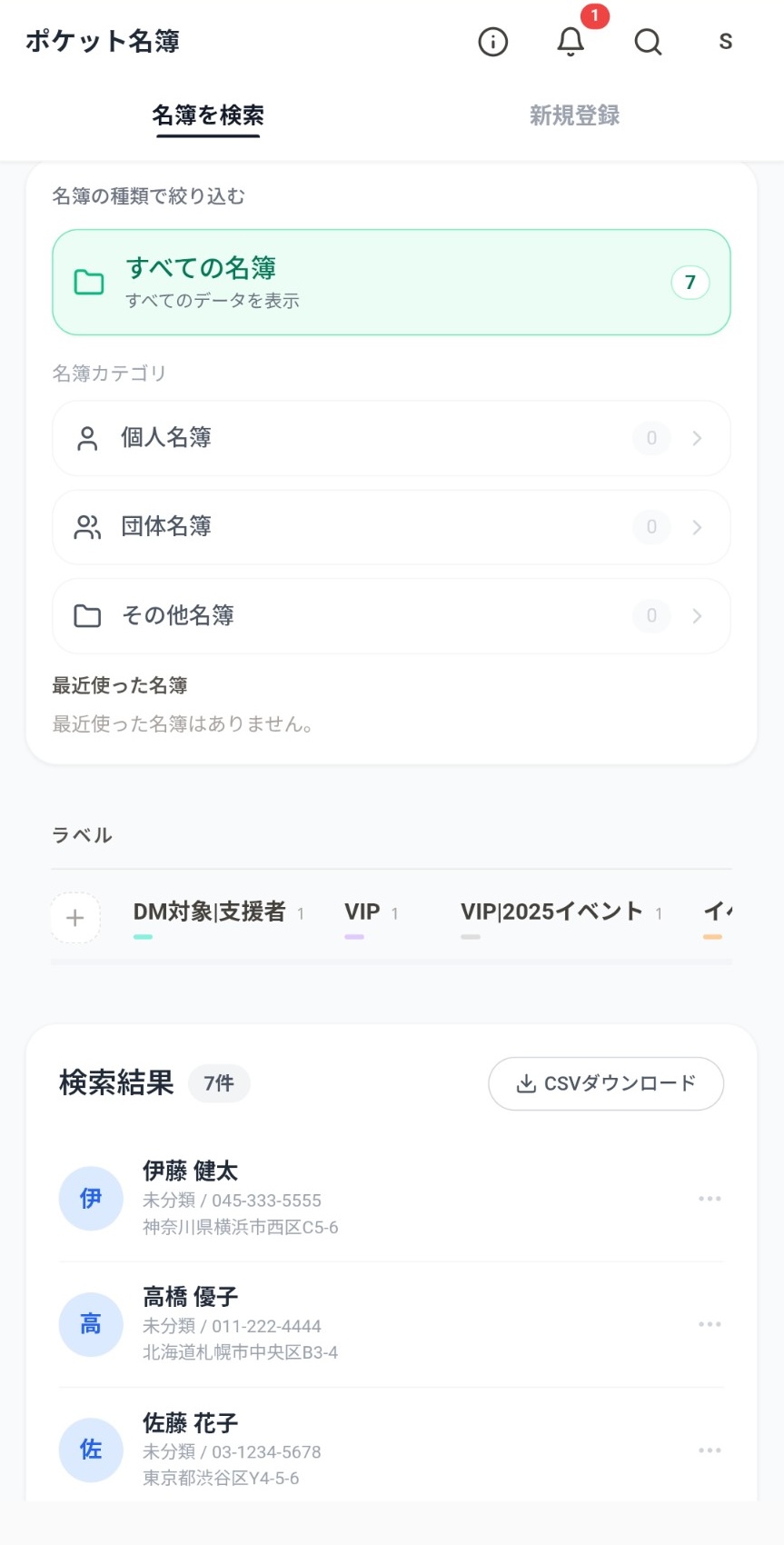Click the plus icon to add a new label
Image resolution: width=784 pixels, height=1545 pixels.
click(74, 918)
